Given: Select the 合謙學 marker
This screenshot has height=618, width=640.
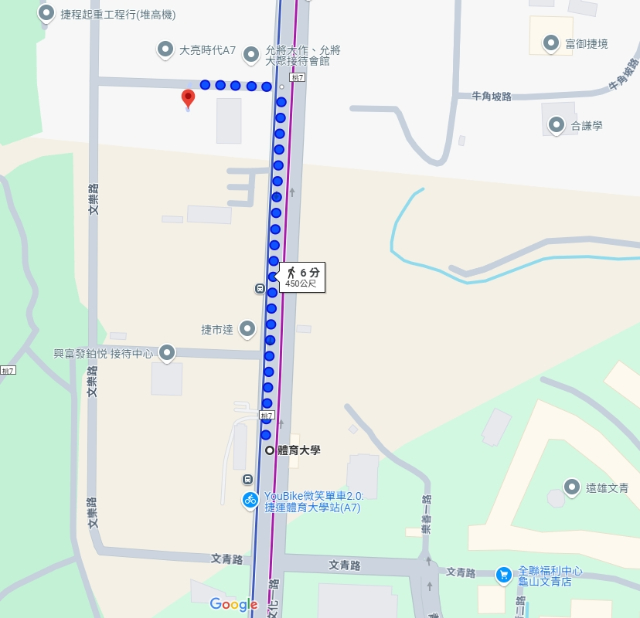Looking at the screenshot, I should [x=556, y=125].
